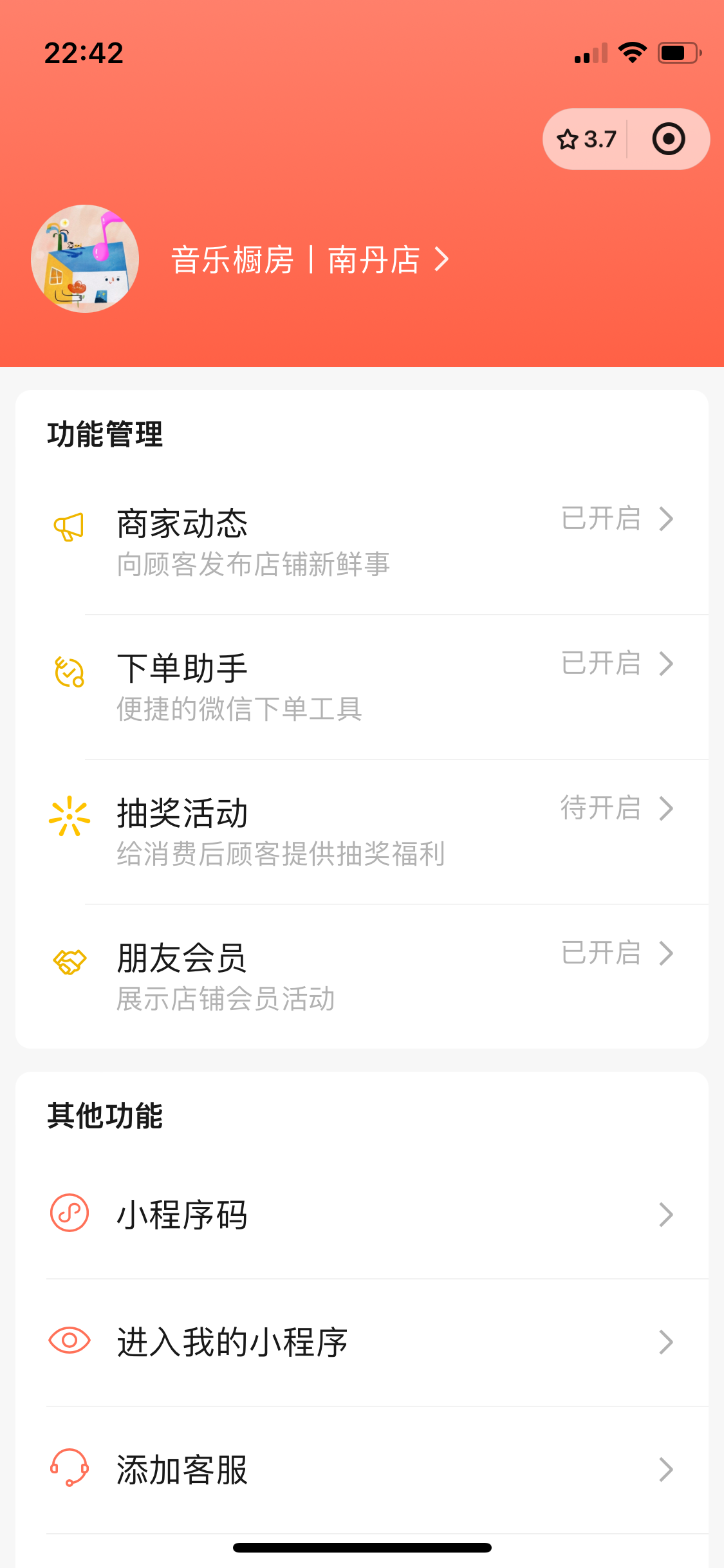The width and height of the screenshot is (724, 1568).
Task: Select 进入我的小程序
Action: point(362,1342)
